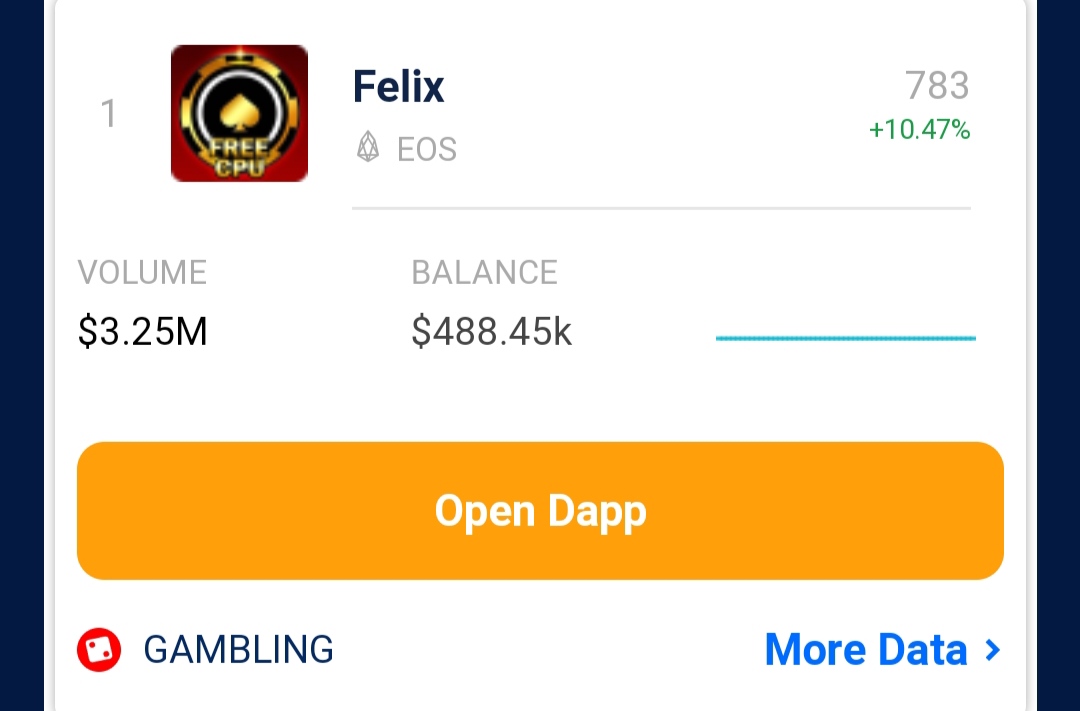Open the Felix dapp entry
Viewport: 1080px width, 711px height.
398,87
